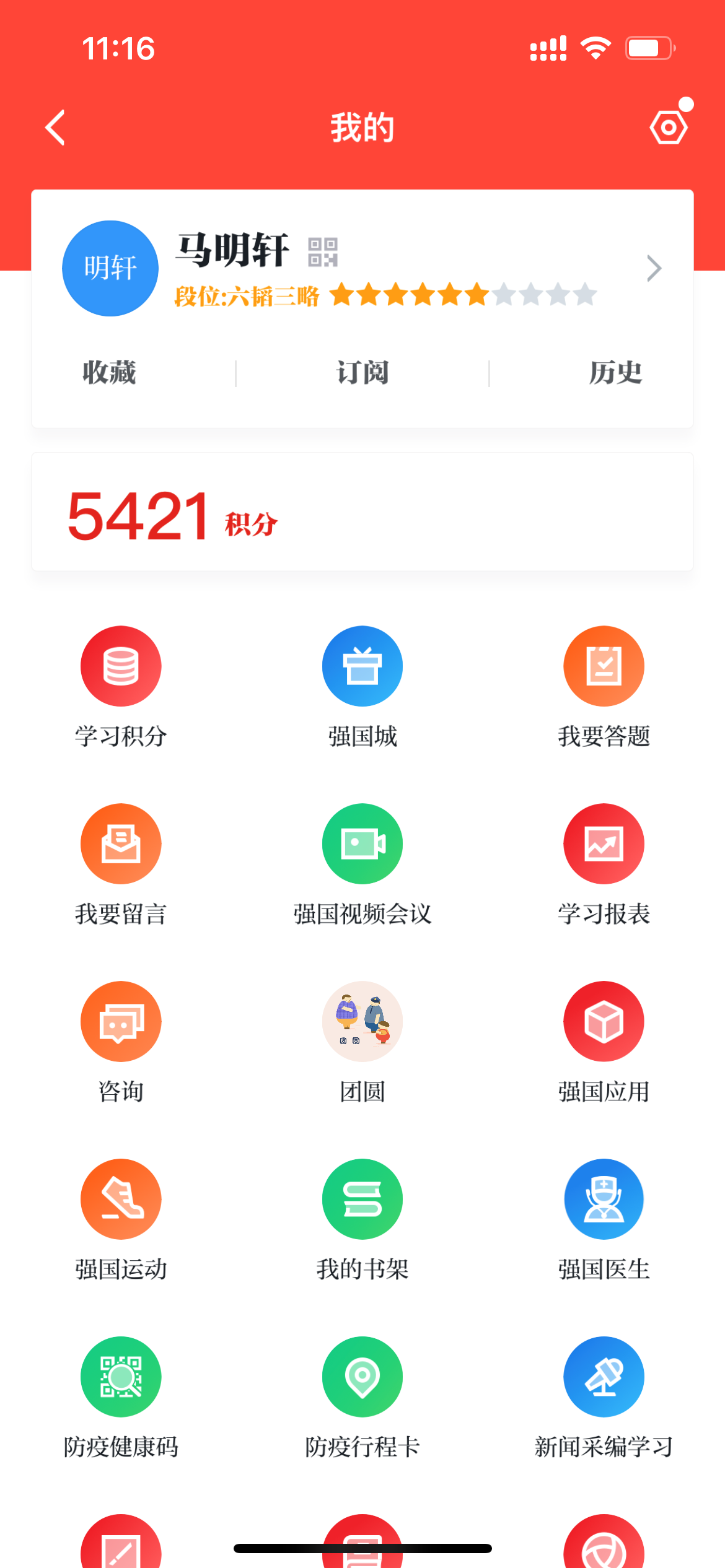Open 我要留言 message form
This screenshot has height=1568, width=725.
121,844
